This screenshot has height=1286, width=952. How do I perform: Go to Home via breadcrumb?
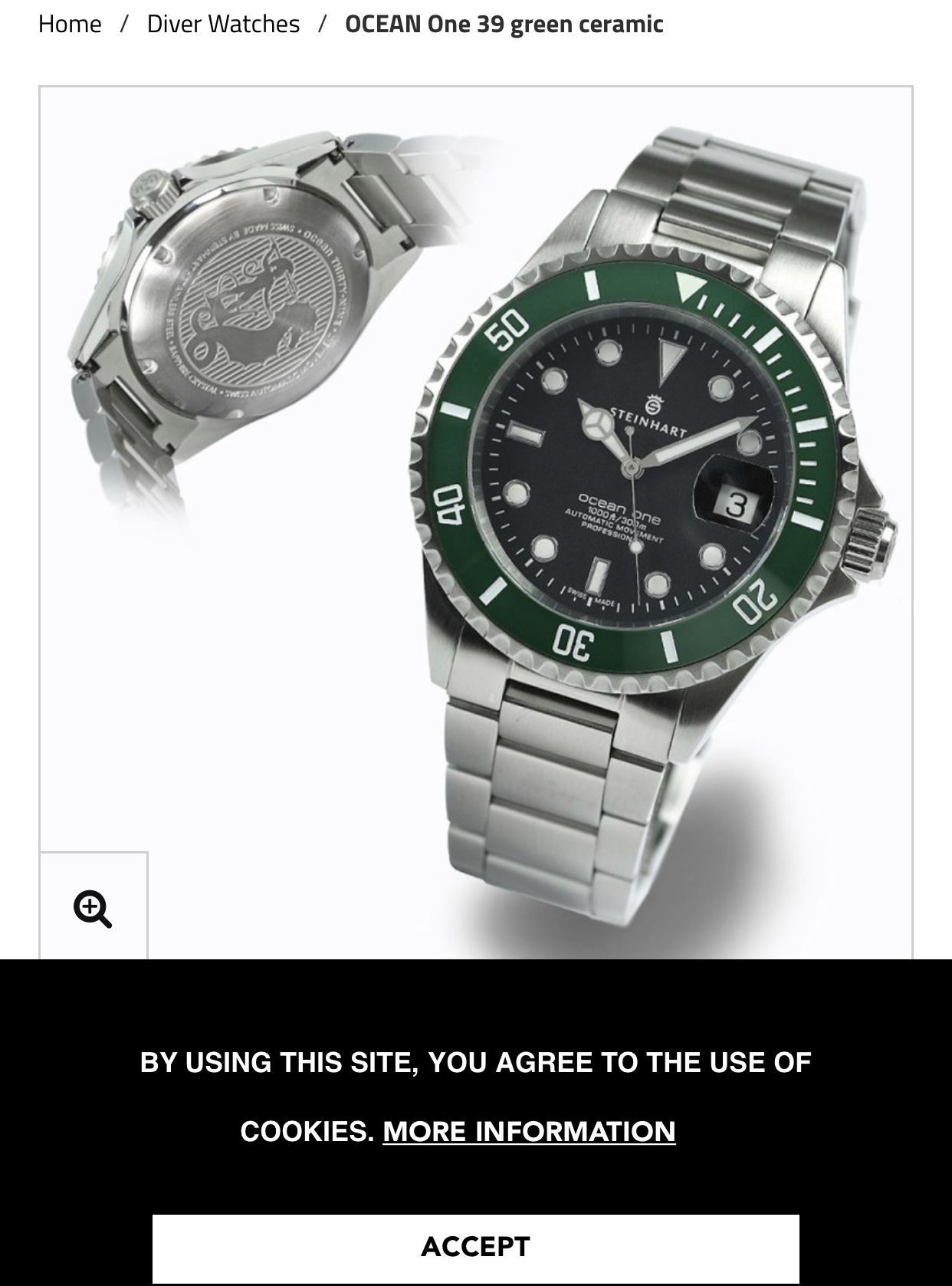pyautogui.click(x=70, y=24)
